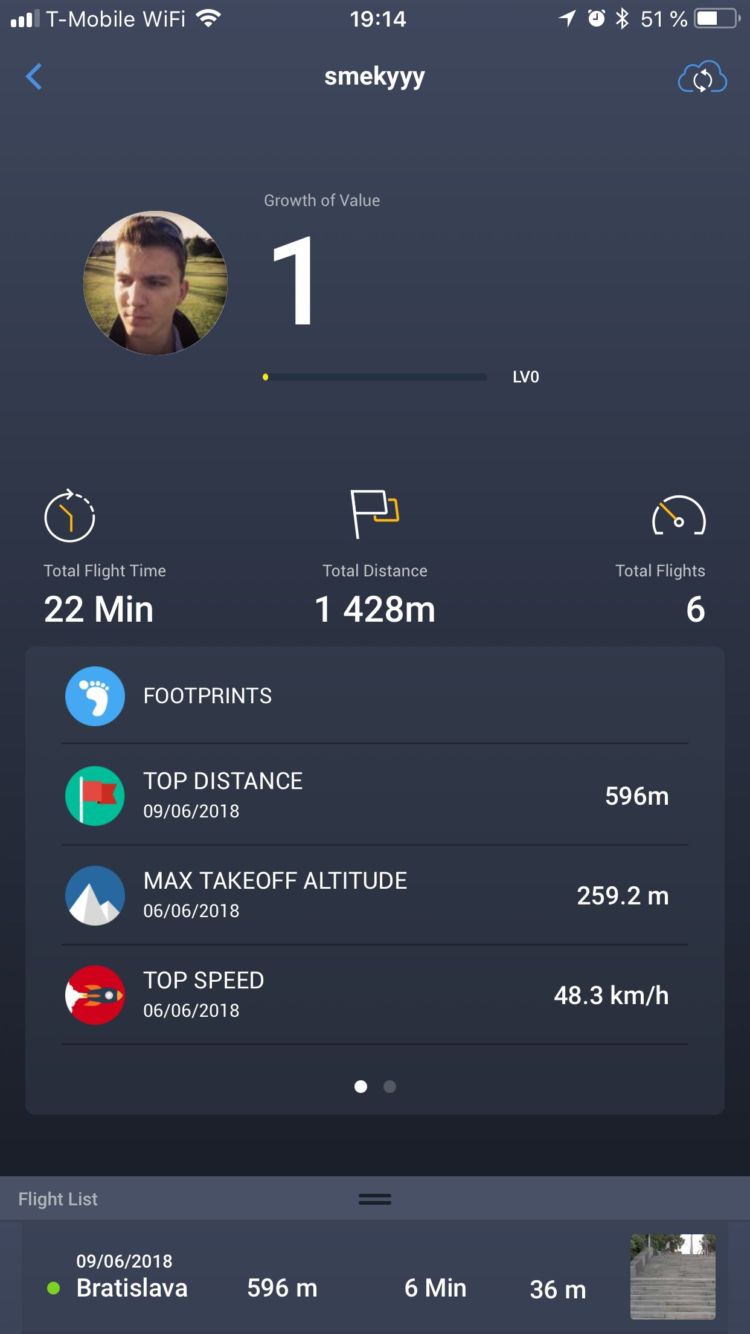This screenshot has width=750, height=1334.
Task: Sync flight records via cloud icon
Action: (x=702, y=77)
